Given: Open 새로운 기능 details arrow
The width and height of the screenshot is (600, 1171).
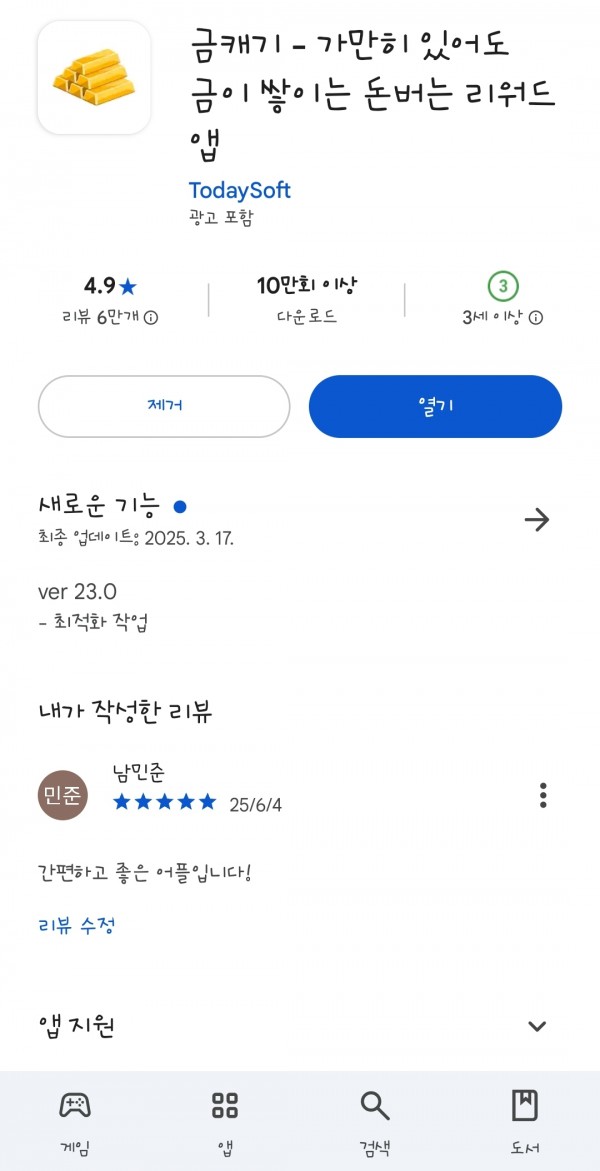Looking at the screenshot, I should (x=536, y=520).
